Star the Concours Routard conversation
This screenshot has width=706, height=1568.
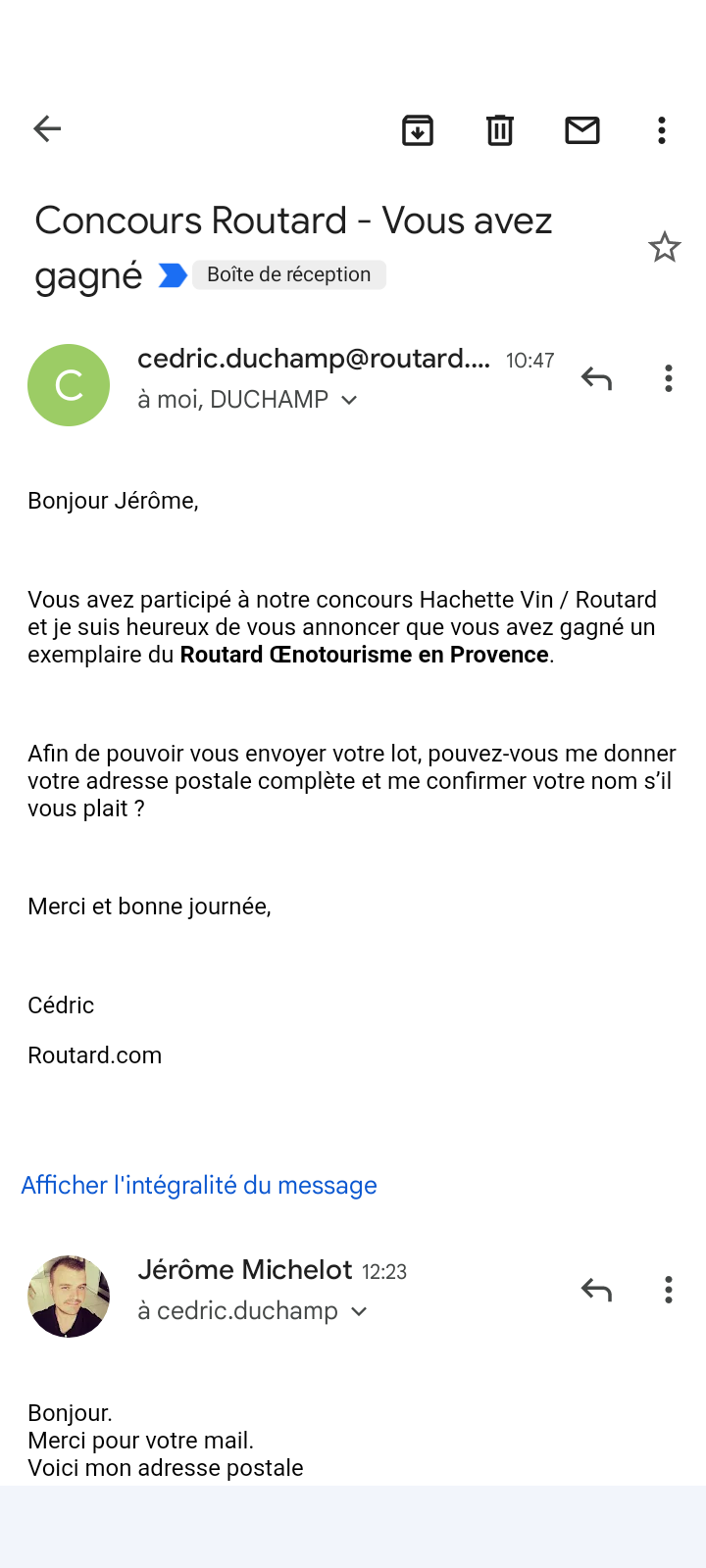pos(664,247)
